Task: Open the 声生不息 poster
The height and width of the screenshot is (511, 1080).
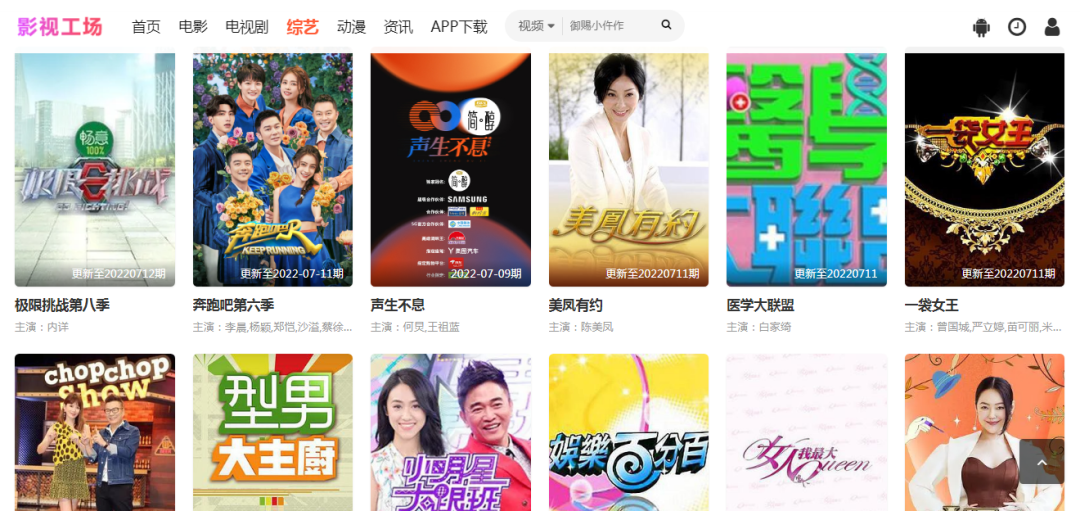Action: [x=451, y=170]
